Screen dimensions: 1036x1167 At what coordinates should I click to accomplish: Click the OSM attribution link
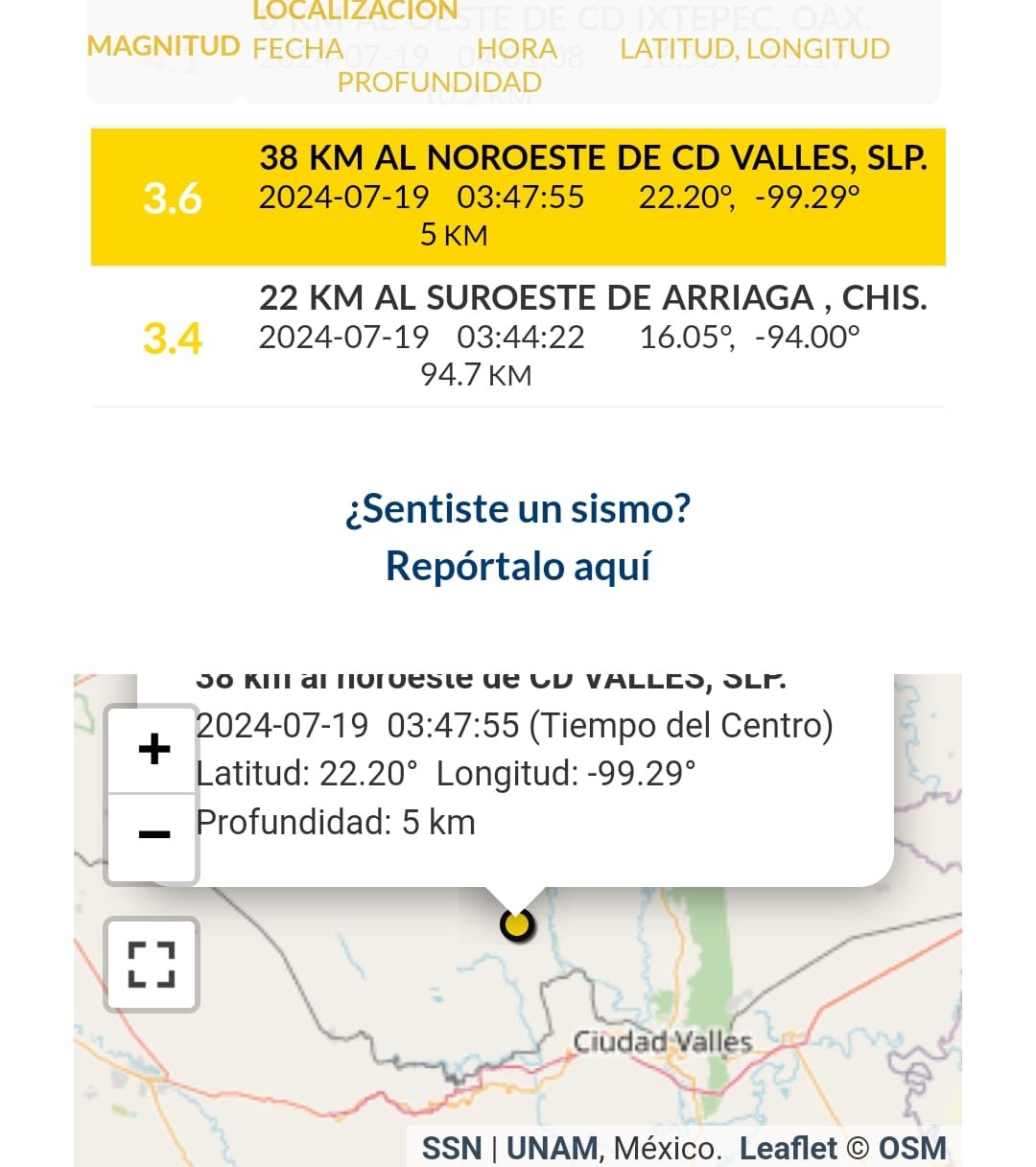(x=909, y=1146)
